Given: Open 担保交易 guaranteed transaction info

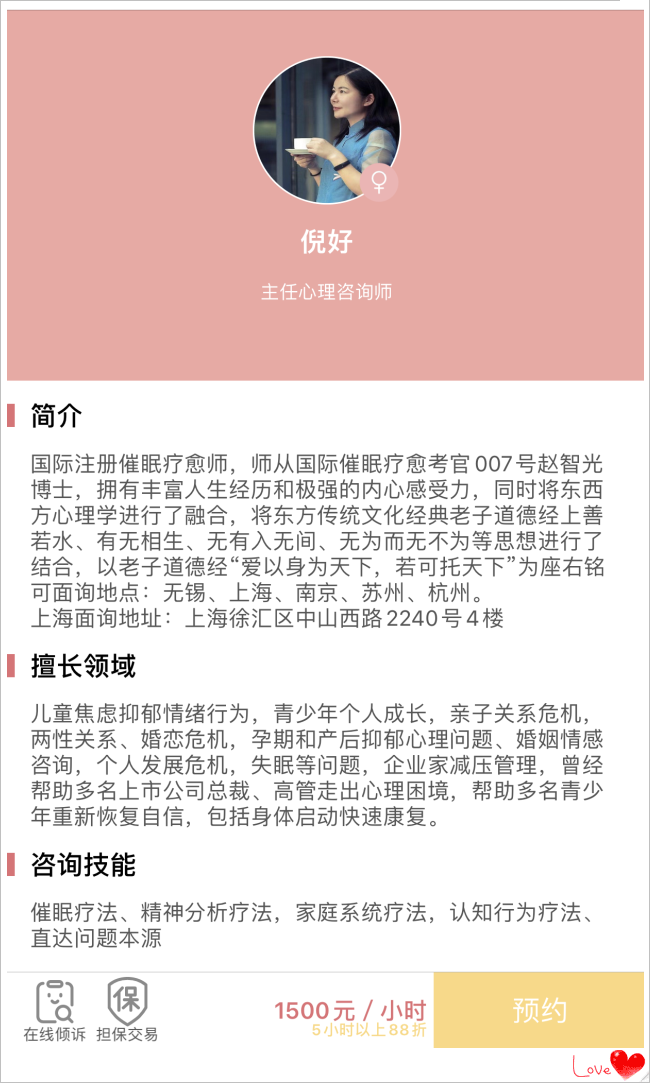Looking at the screenshot, I should [x=127, y=1010].
